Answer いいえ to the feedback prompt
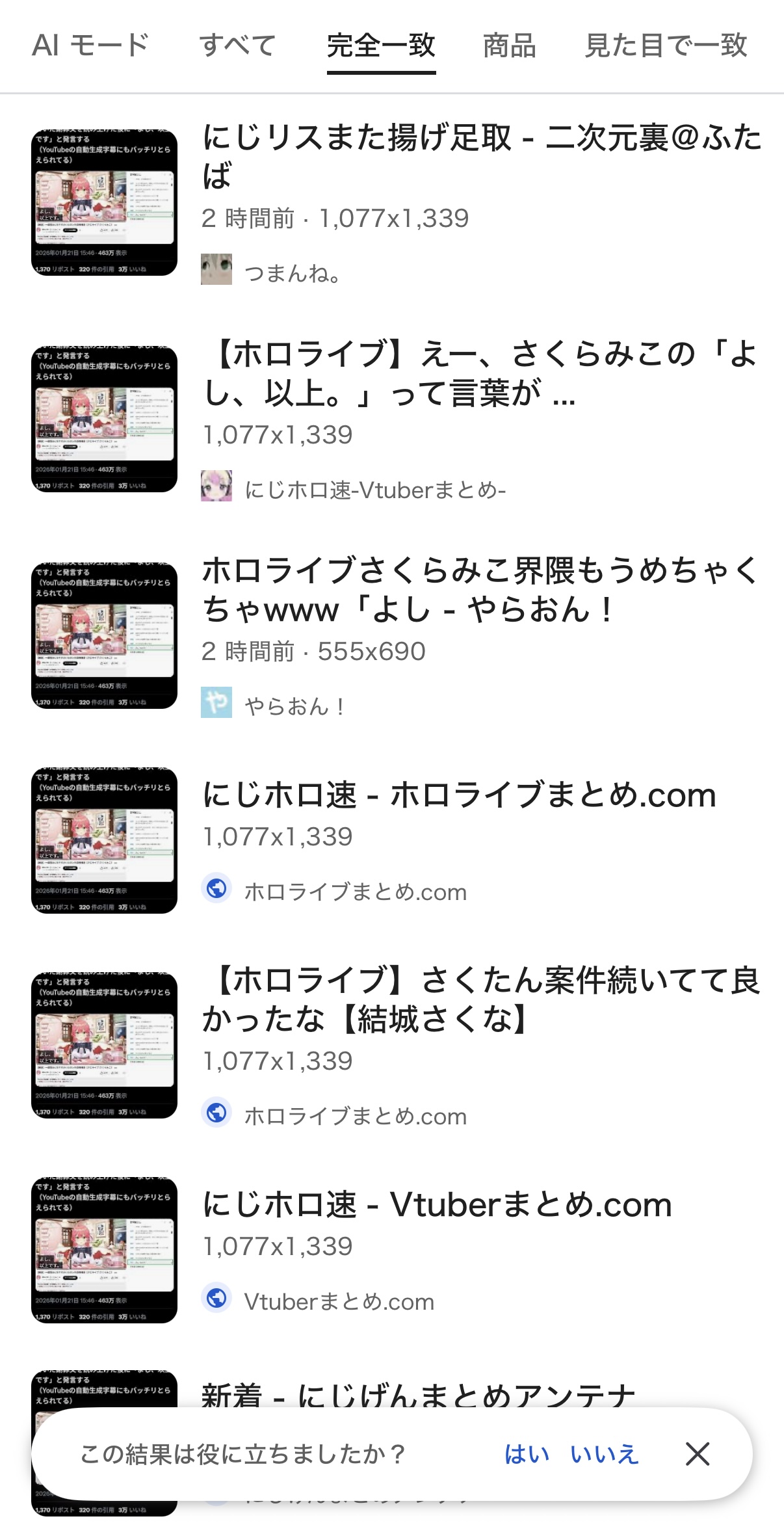This screenshot has height=1536, width=784. click(x=605, y=1454)
